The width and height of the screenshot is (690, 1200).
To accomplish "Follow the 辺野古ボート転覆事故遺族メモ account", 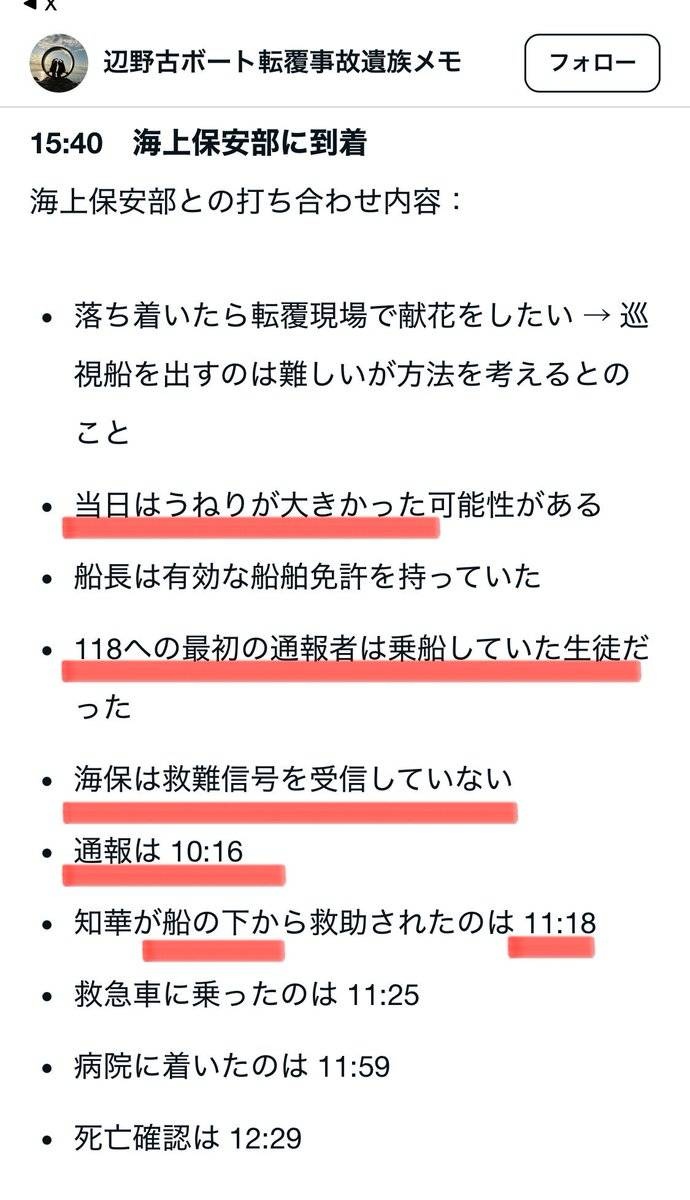I will click(x=592, y=63).
